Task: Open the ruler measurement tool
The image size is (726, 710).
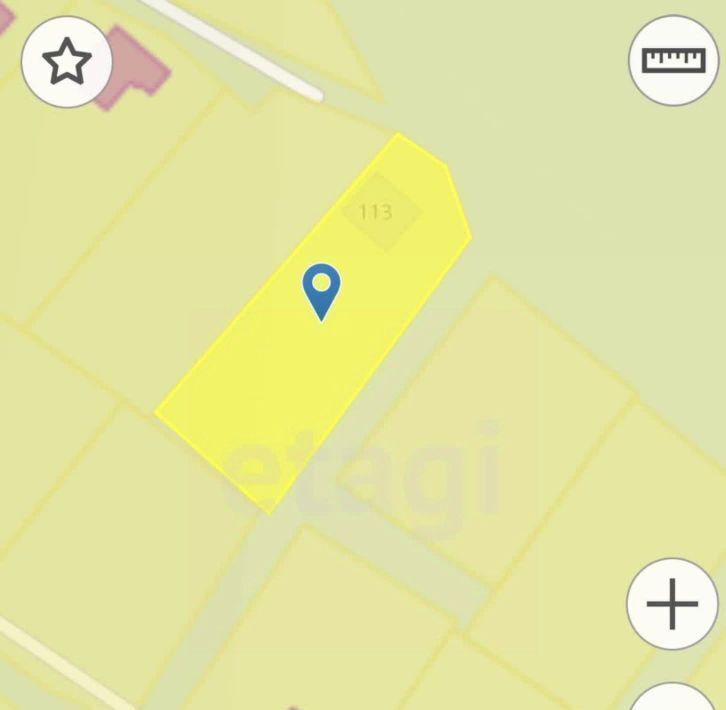Action: click(x=673, y=60)
